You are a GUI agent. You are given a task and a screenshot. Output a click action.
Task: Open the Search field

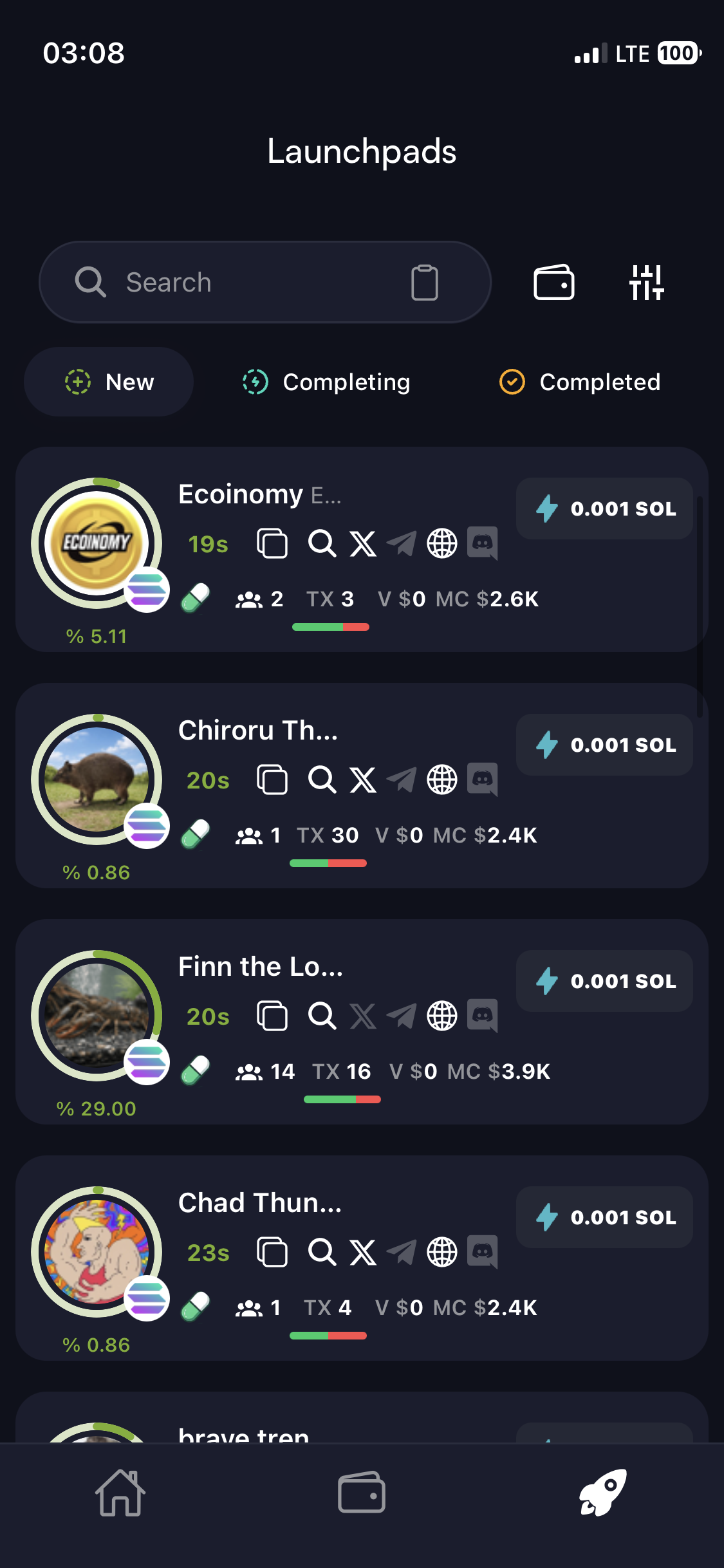point(245,283)
